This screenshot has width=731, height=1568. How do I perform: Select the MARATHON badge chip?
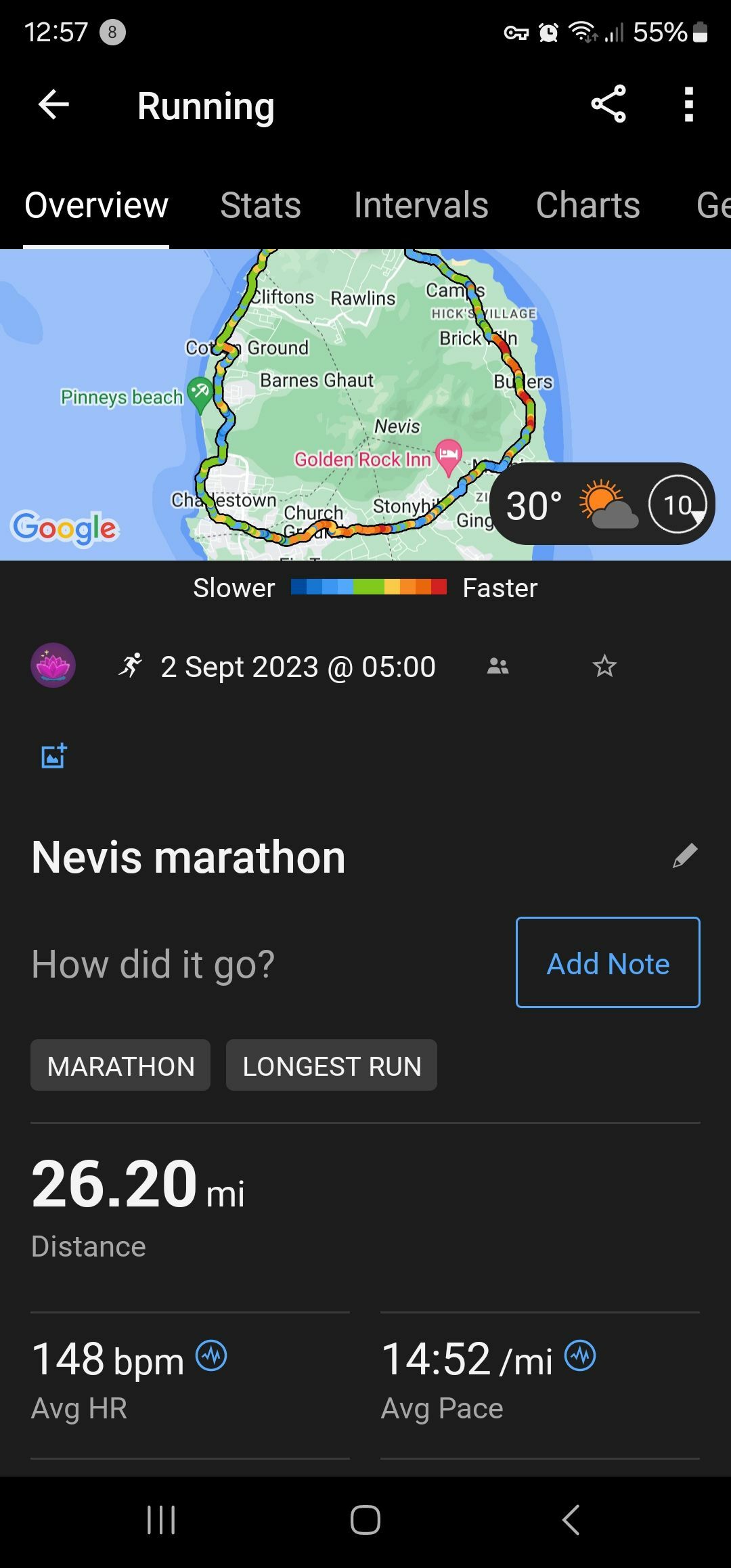[120, 1066]
